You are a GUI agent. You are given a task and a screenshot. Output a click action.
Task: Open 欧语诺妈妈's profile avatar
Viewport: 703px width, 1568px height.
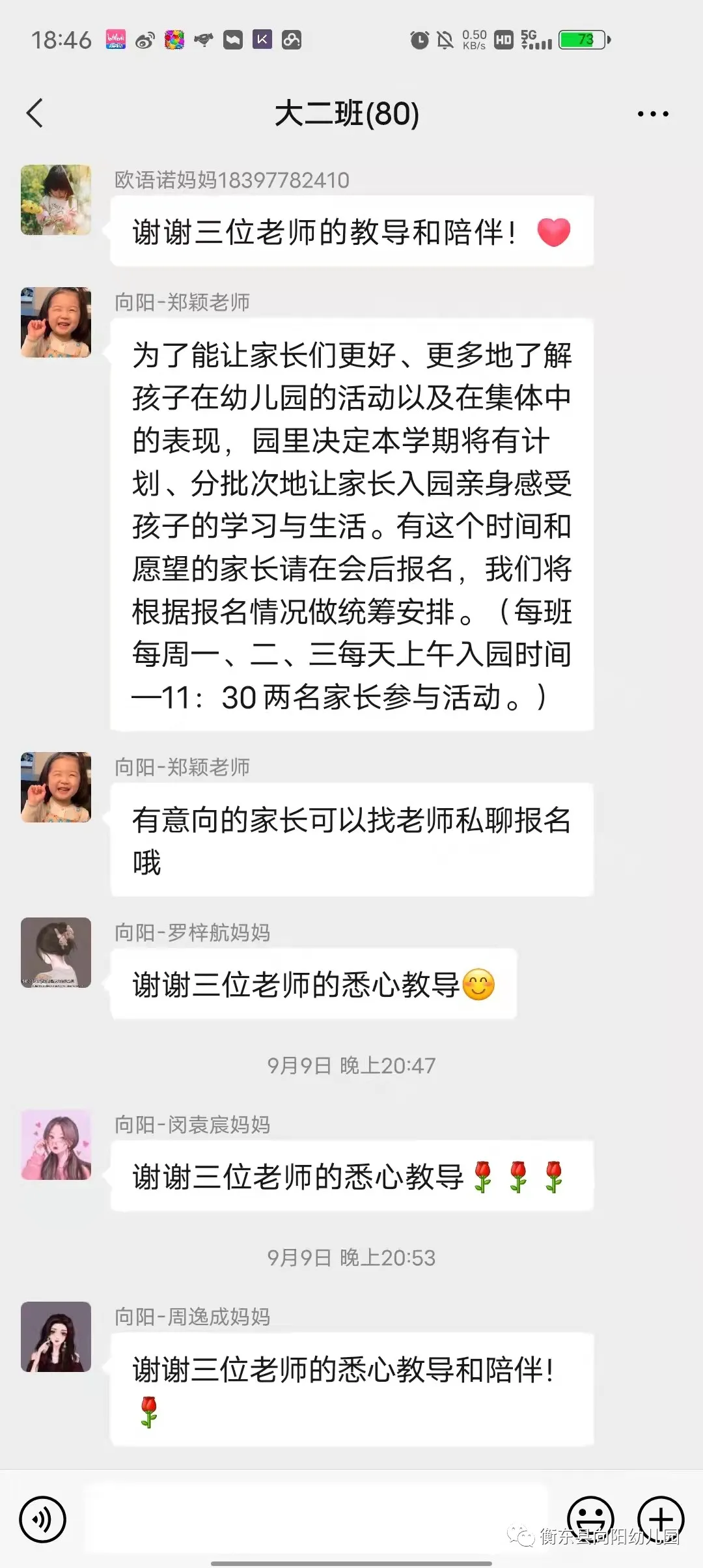56,200
